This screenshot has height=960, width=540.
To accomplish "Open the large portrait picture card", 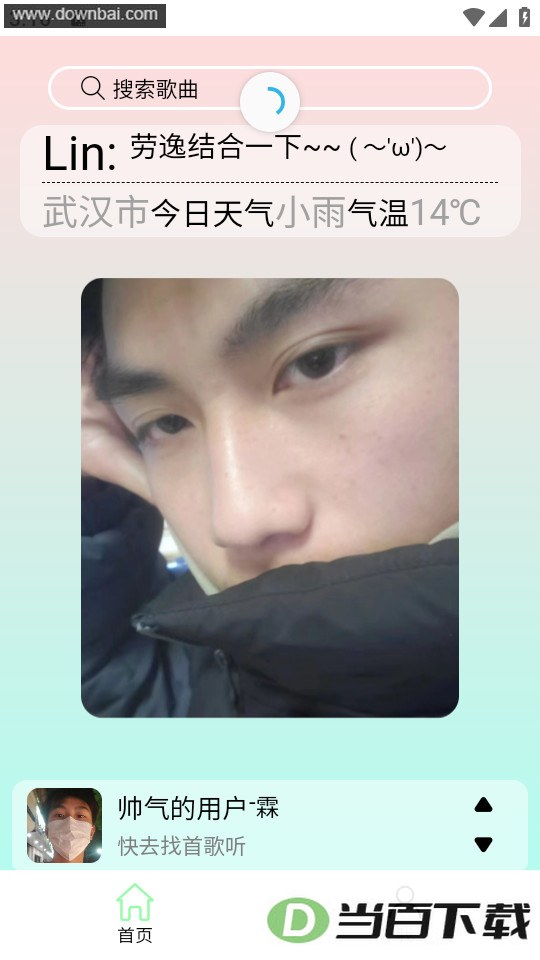I will click(x=270, y=497).
